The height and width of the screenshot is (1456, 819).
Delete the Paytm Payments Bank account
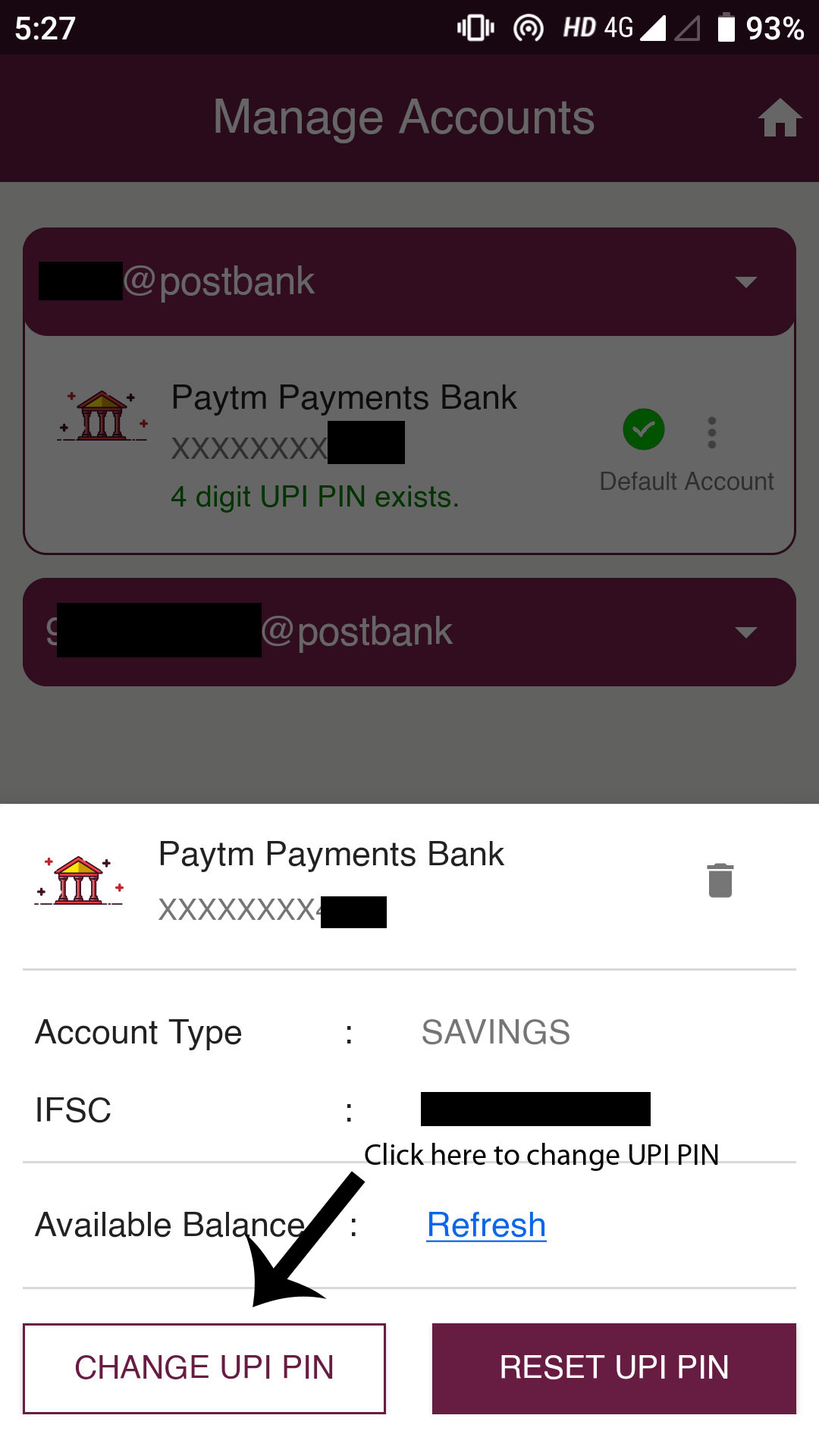[x=720, y=880]
